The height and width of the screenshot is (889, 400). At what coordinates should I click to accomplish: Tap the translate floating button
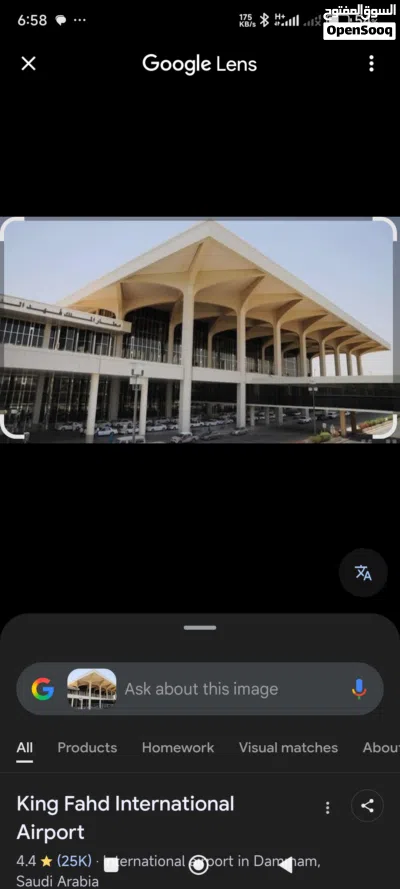(x=363, y=573)
